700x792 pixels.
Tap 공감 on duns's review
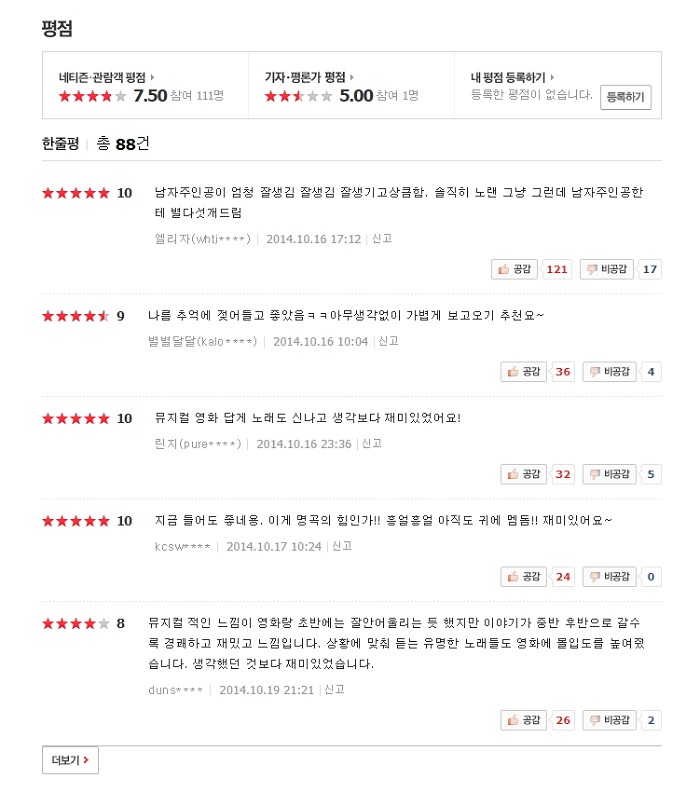pyautogui.click(x=523, y=720)
